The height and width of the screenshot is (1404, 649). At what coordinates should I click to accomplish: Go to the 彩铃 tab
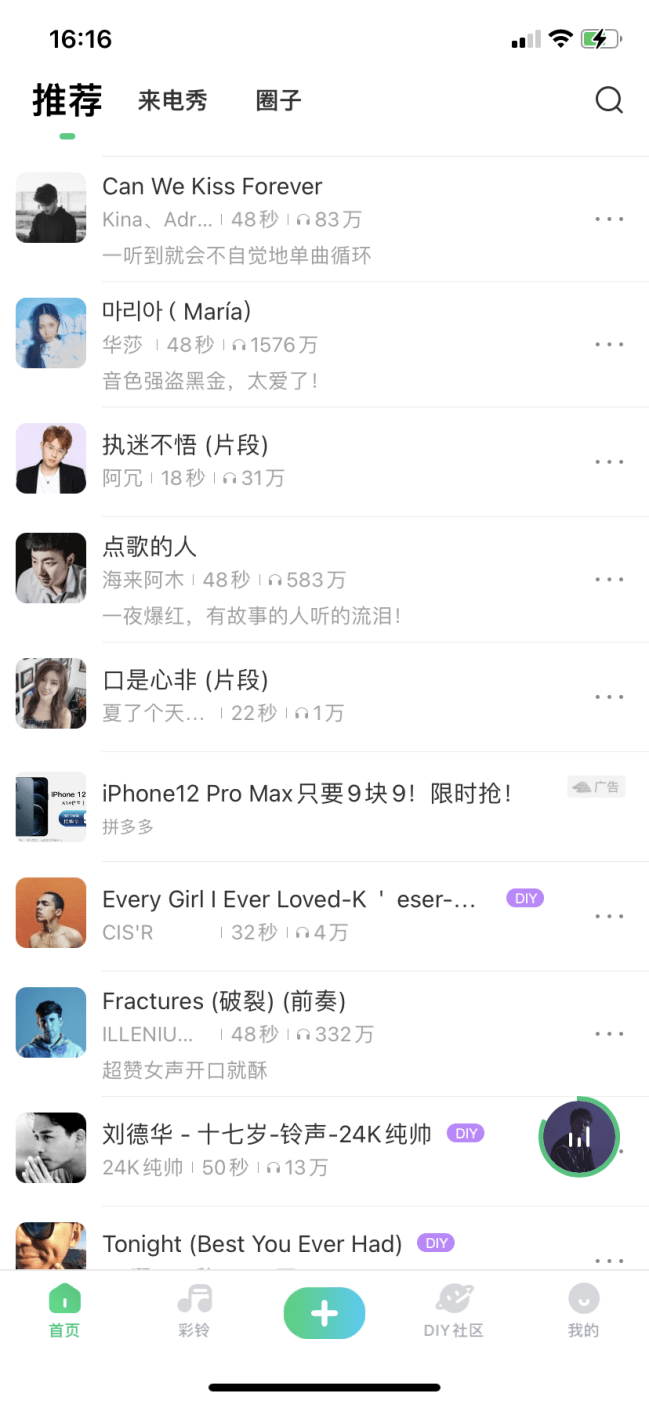[x=194, y=1311]
